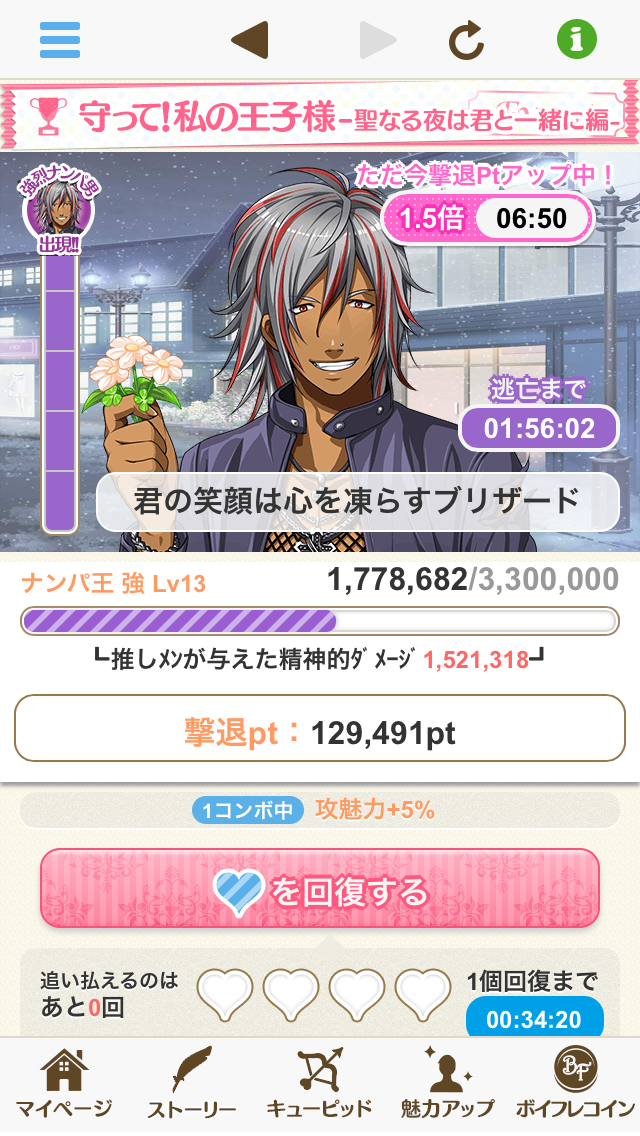Go back with the left arrow
This screenshot has width=640, height=1136.
[x=249, y=40]
